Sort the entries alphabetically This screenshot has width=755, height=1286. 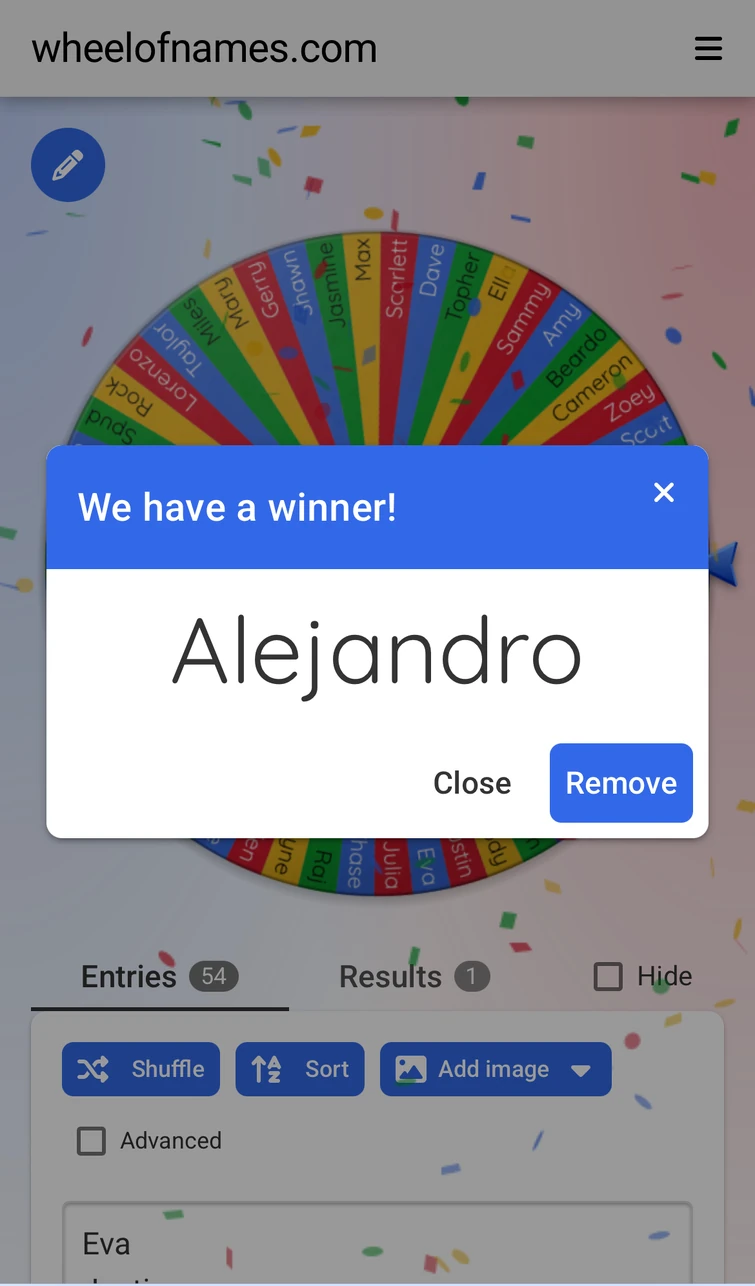point(300,1069)
